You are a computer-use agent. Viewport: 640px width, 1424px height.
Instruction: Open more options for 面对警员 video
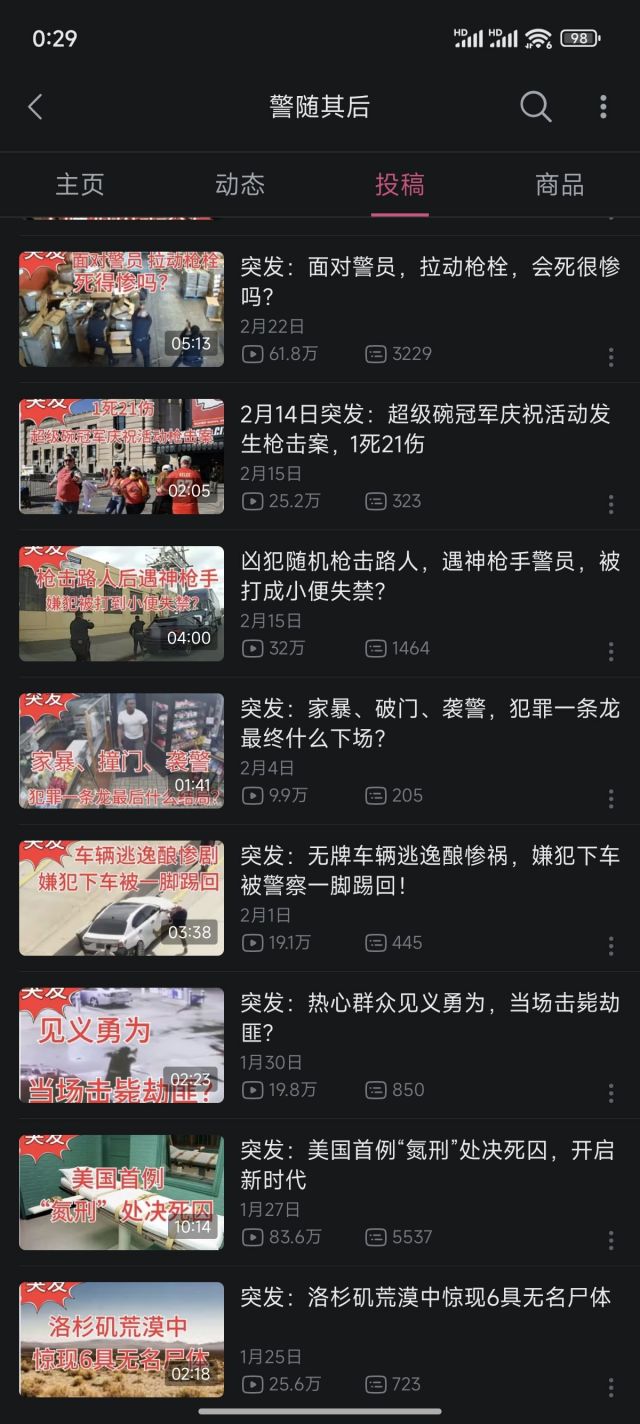(x=611, y=357)
